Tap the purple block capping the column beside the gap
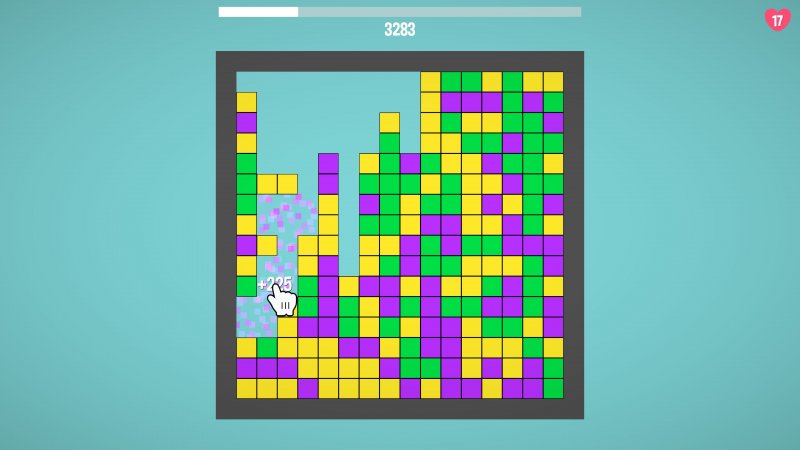The height and width of the screenshot is (450, 800). click(328, 163)
